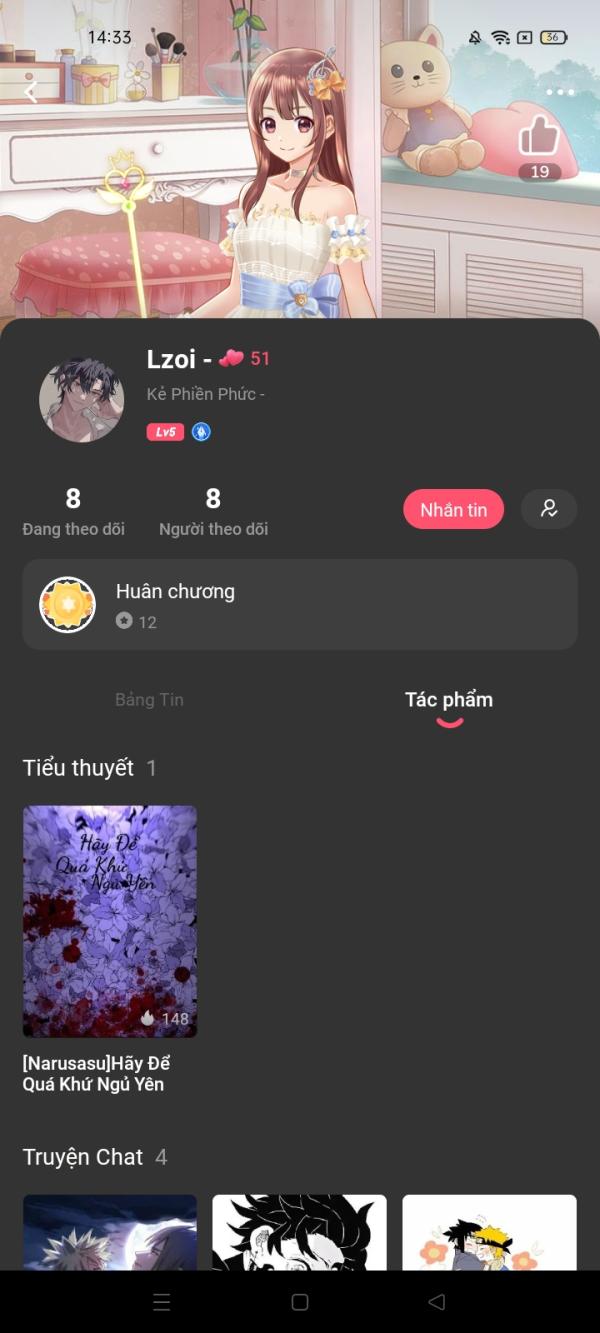Go back using the top-left arrow

click(x=31, y=93)
